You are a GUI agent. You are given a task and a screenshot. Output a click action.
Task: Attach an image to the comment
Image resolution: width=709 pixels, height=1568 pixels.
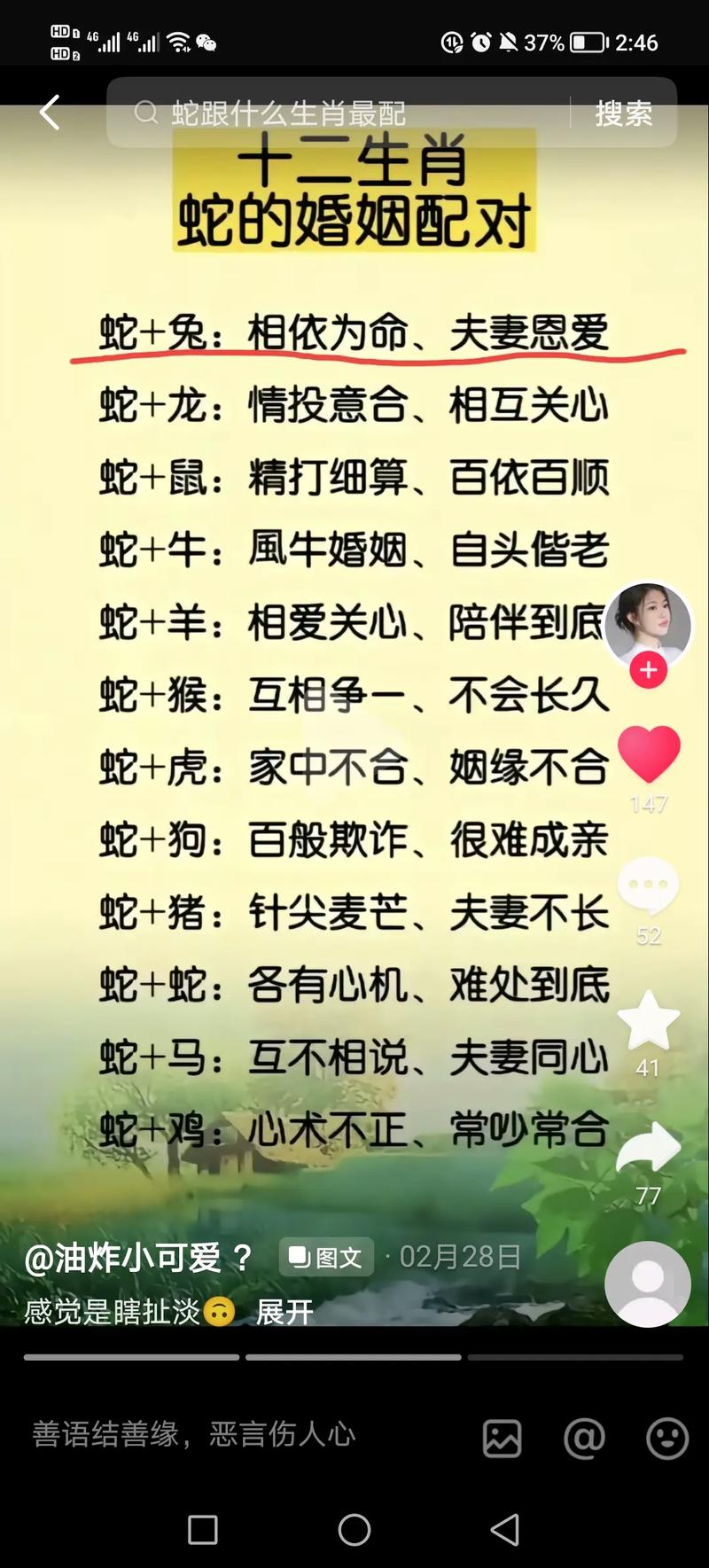pos(503,1438)
